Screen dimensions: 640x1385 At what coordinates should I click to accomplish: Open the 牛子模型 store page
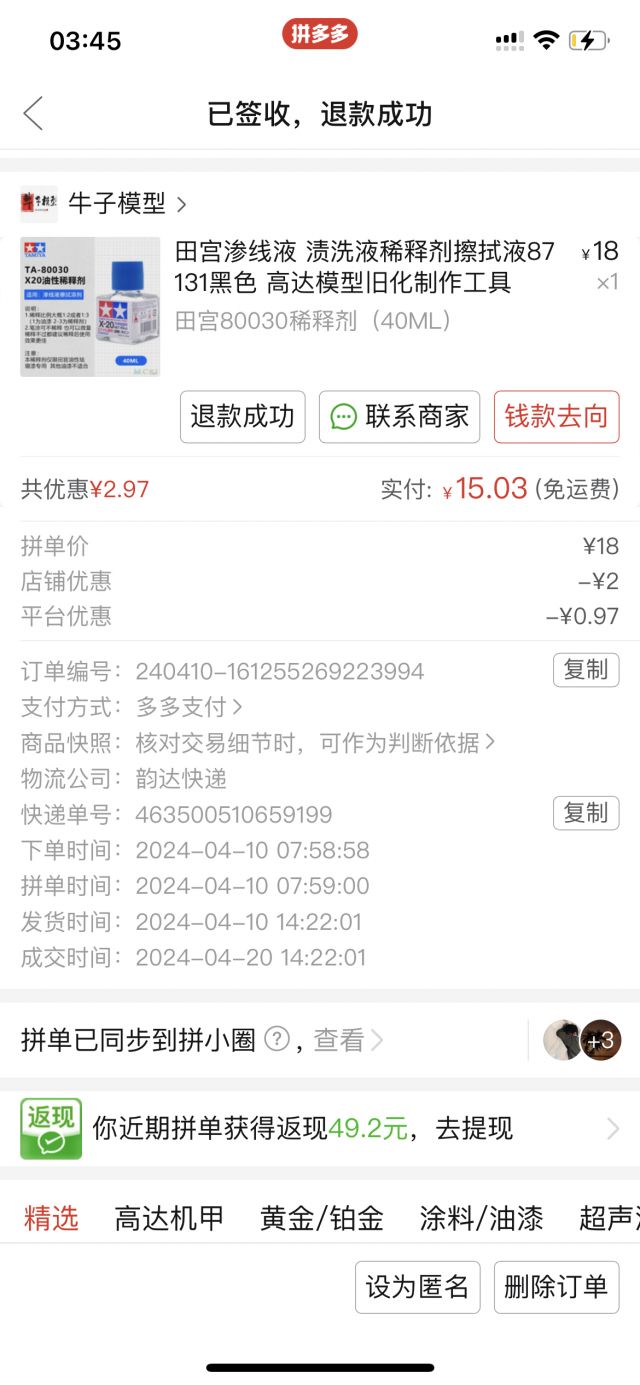pos(117,204)
